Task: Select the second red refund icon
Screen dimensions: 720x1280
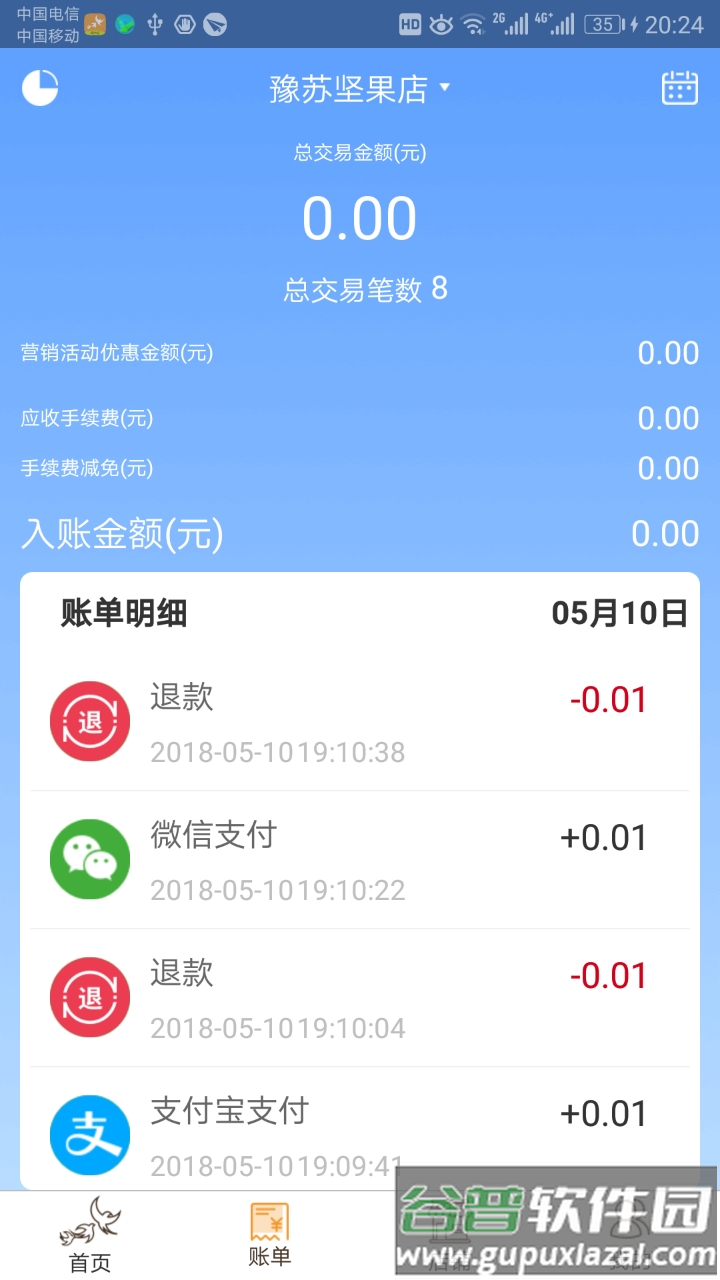Action: tap(90, 997)
